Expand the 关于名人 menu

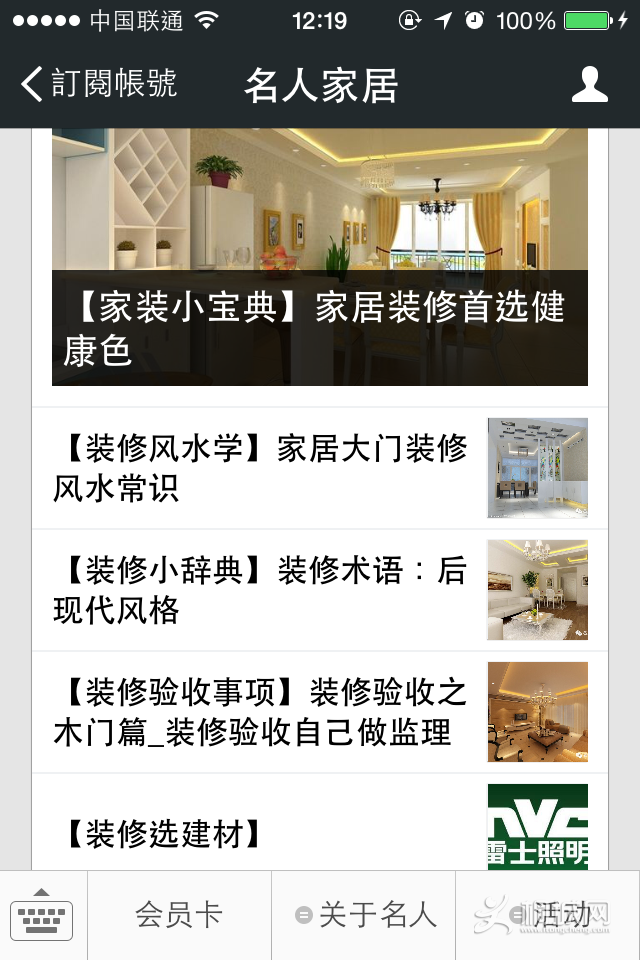point(365,914)
